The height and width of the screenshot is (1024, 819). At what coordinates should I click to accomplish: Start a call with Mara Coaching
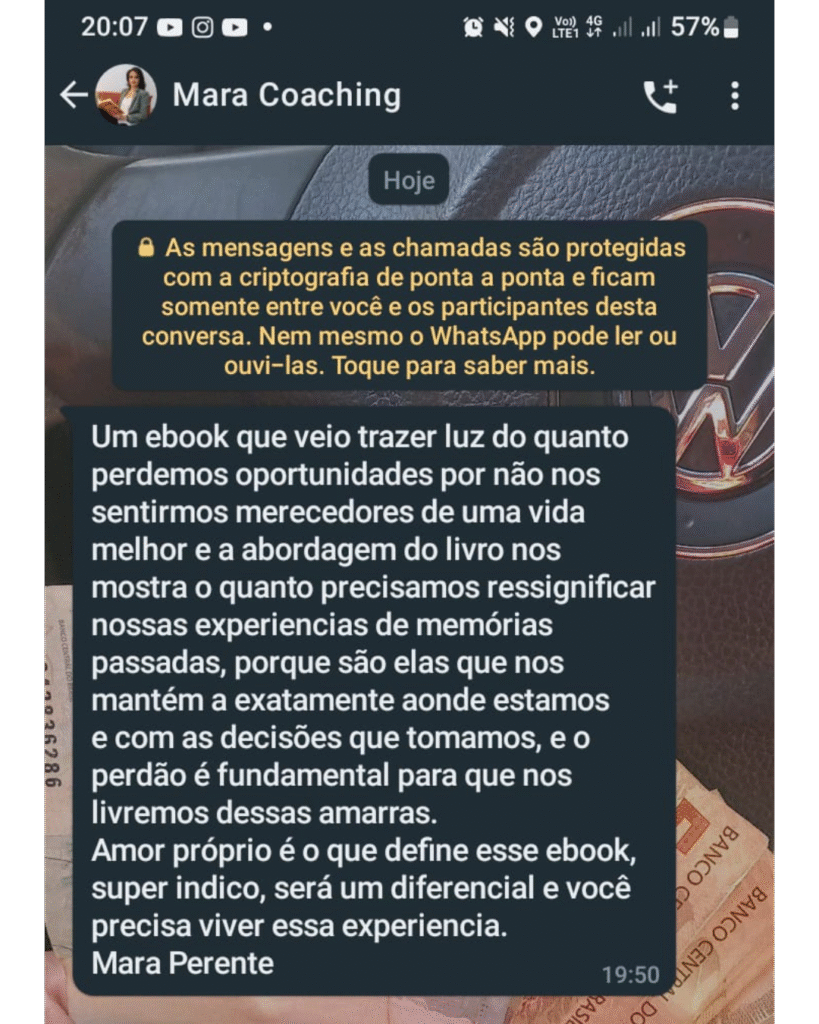[x=660, y=96]
